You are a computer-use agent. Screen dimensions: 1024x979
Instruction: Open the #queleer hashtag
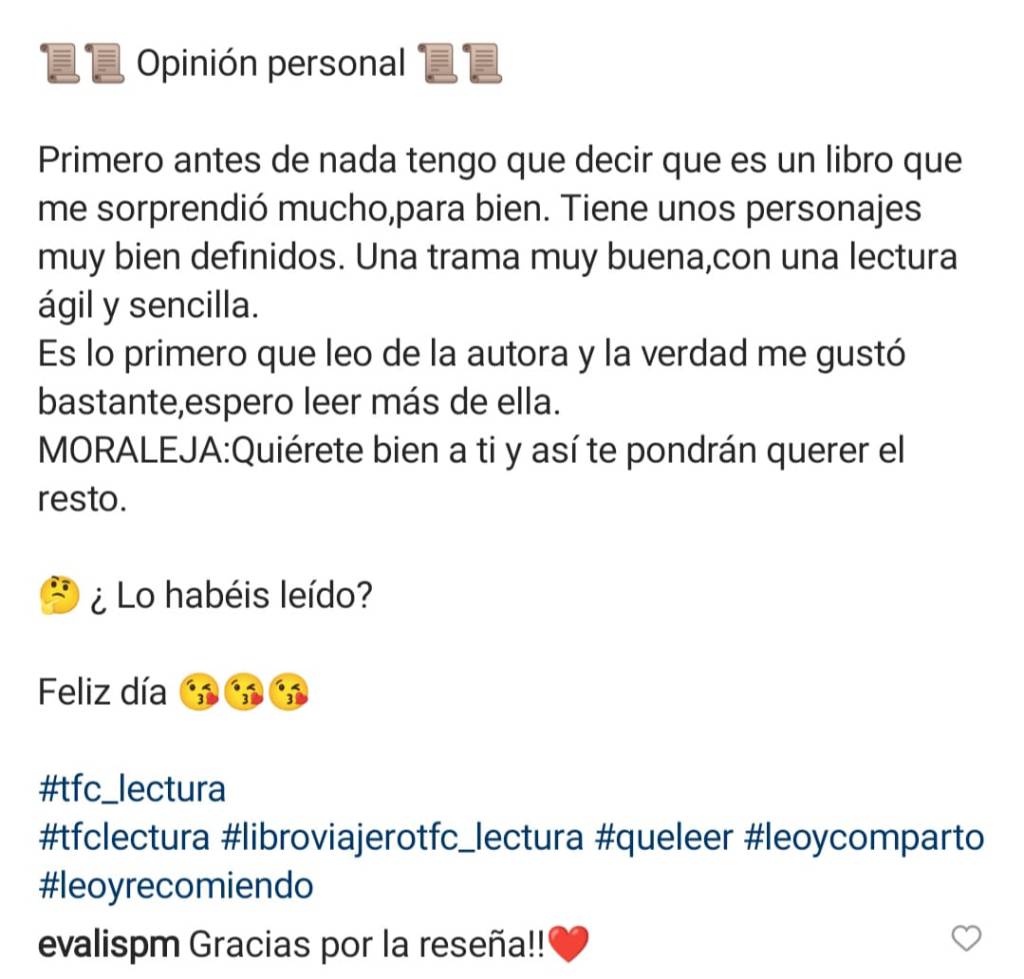point(664,837)
